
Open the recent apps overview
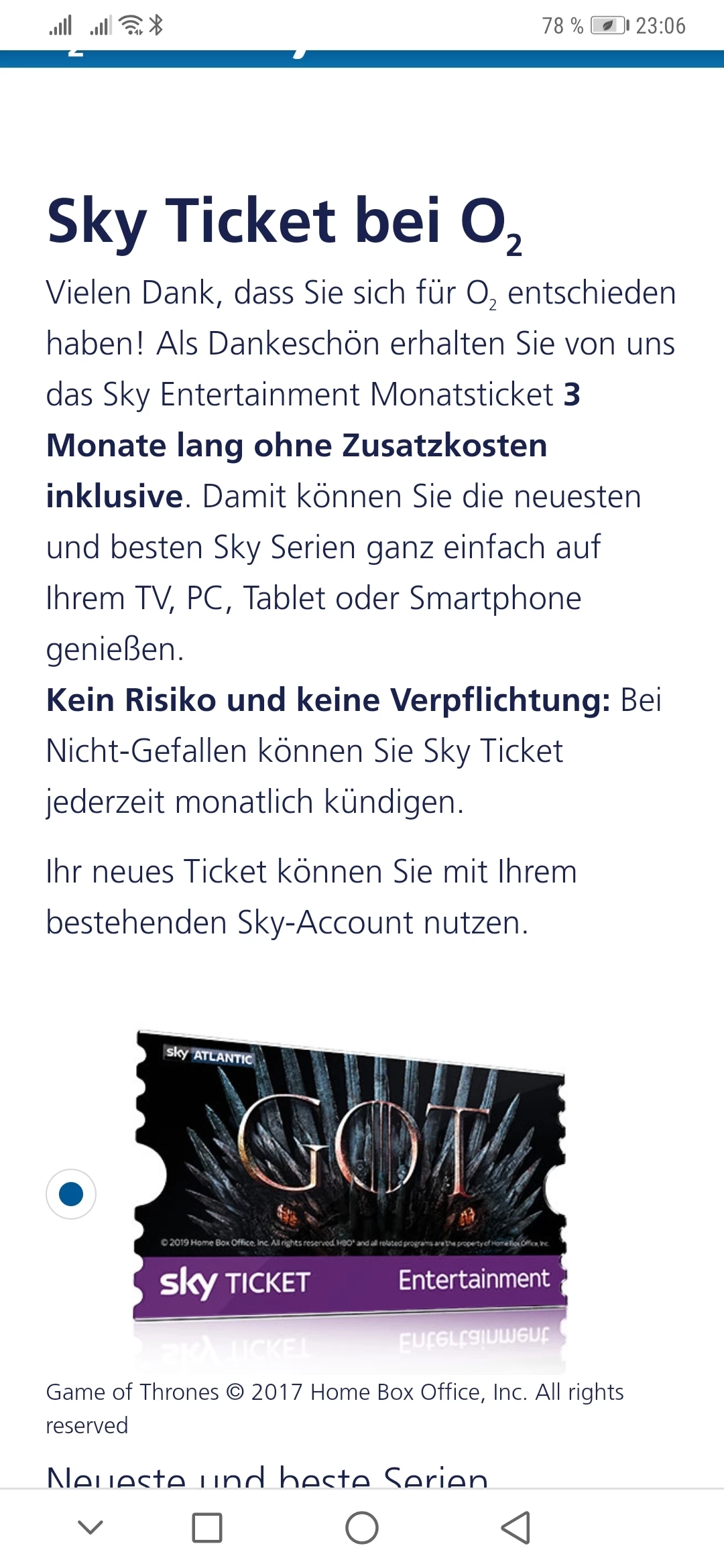(x=207, y=1528)
